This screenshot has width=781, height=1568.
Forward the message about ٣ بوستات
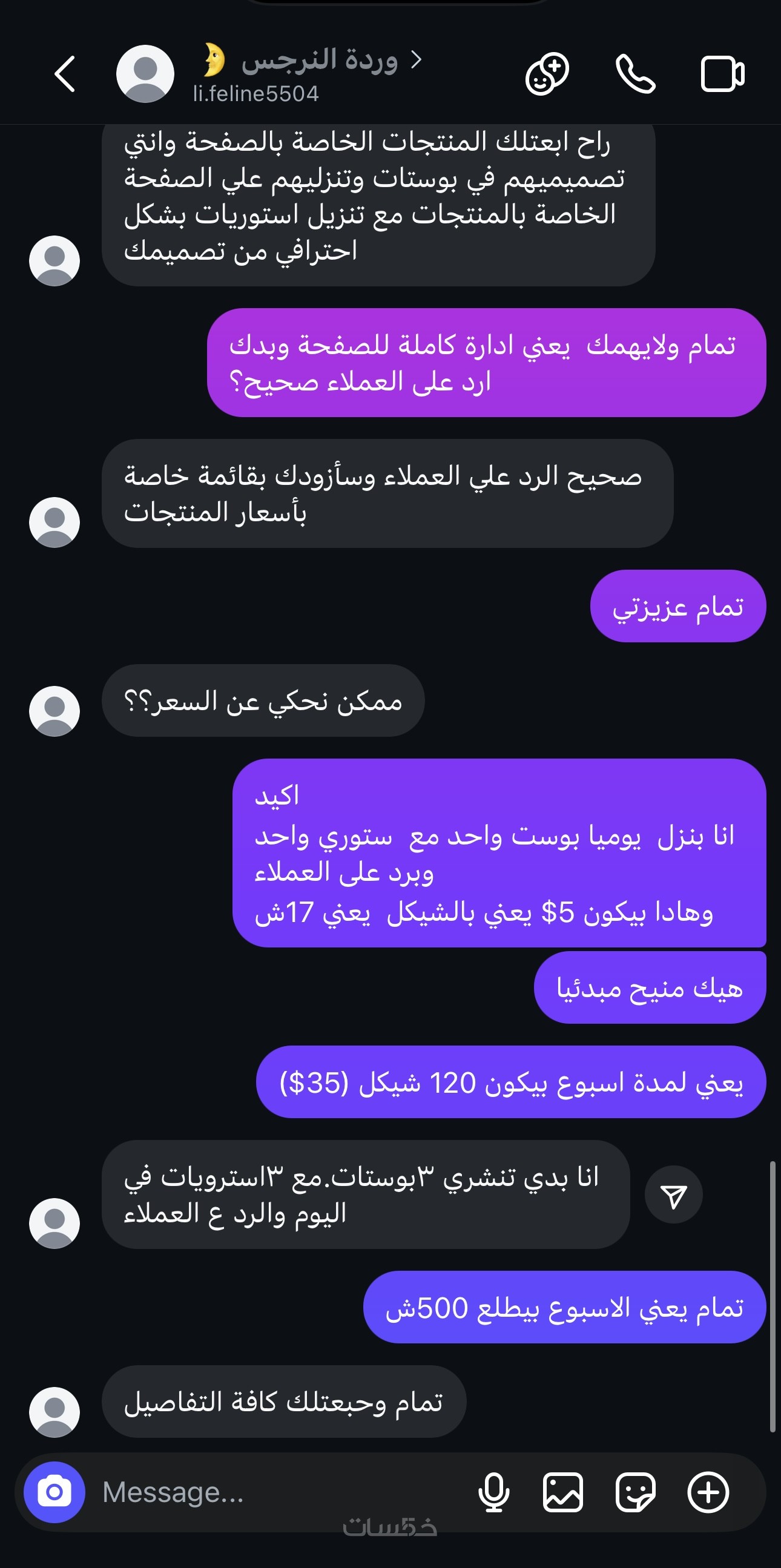point(673,1195)
